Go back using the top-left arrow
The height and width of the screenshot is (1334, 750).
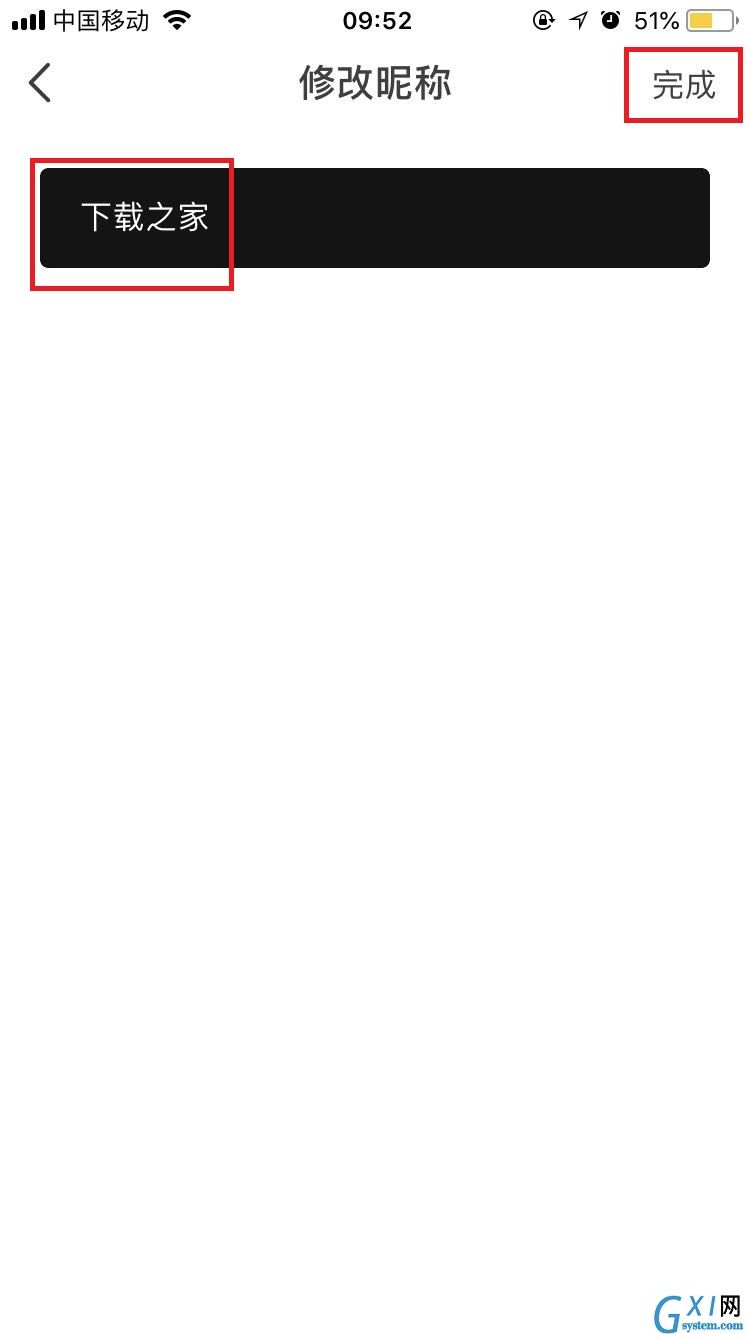pyautogui.click(x=40, y=84)
